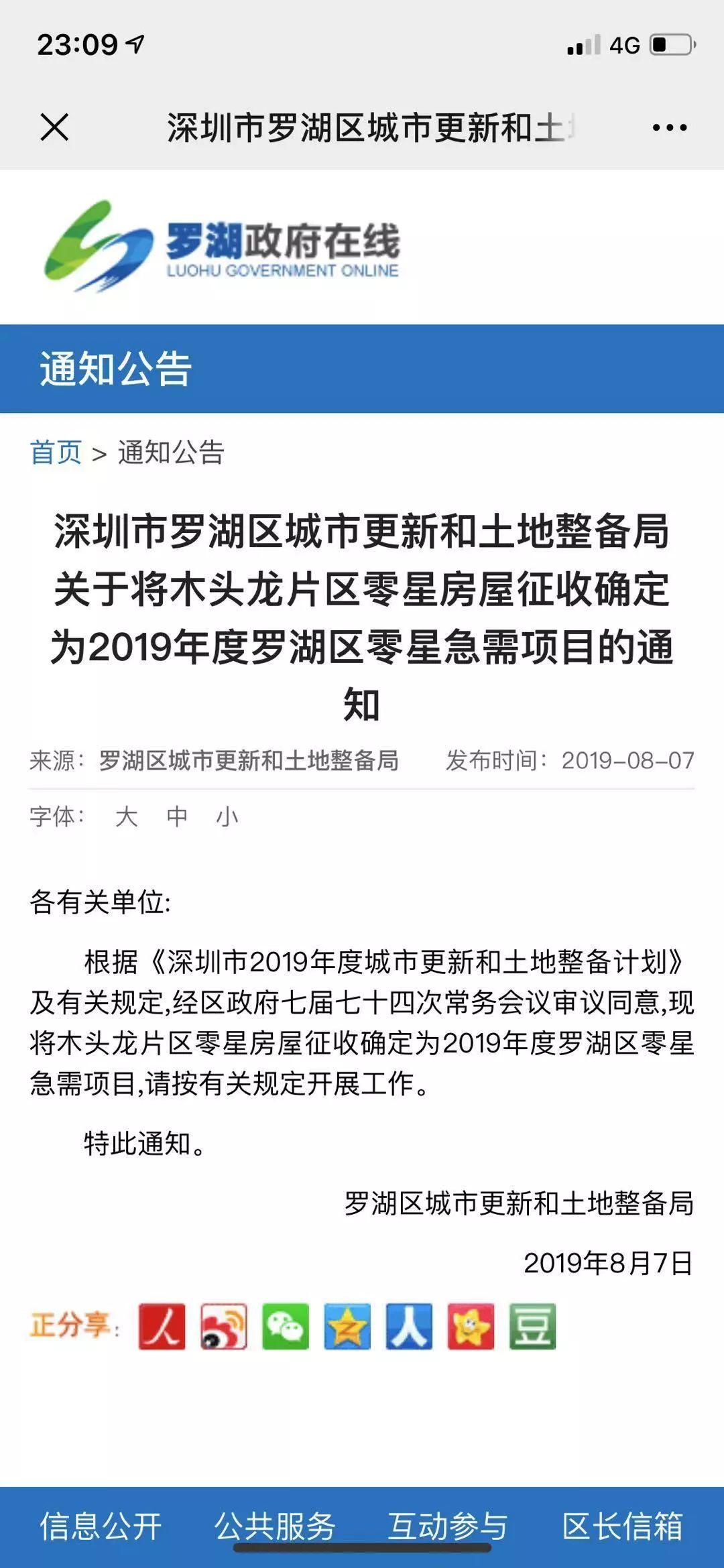Open 公共服务 in bottom navigation
Image resolution: width=724 pixels, height=1568 pixels.
click(x=275, y=1526)
